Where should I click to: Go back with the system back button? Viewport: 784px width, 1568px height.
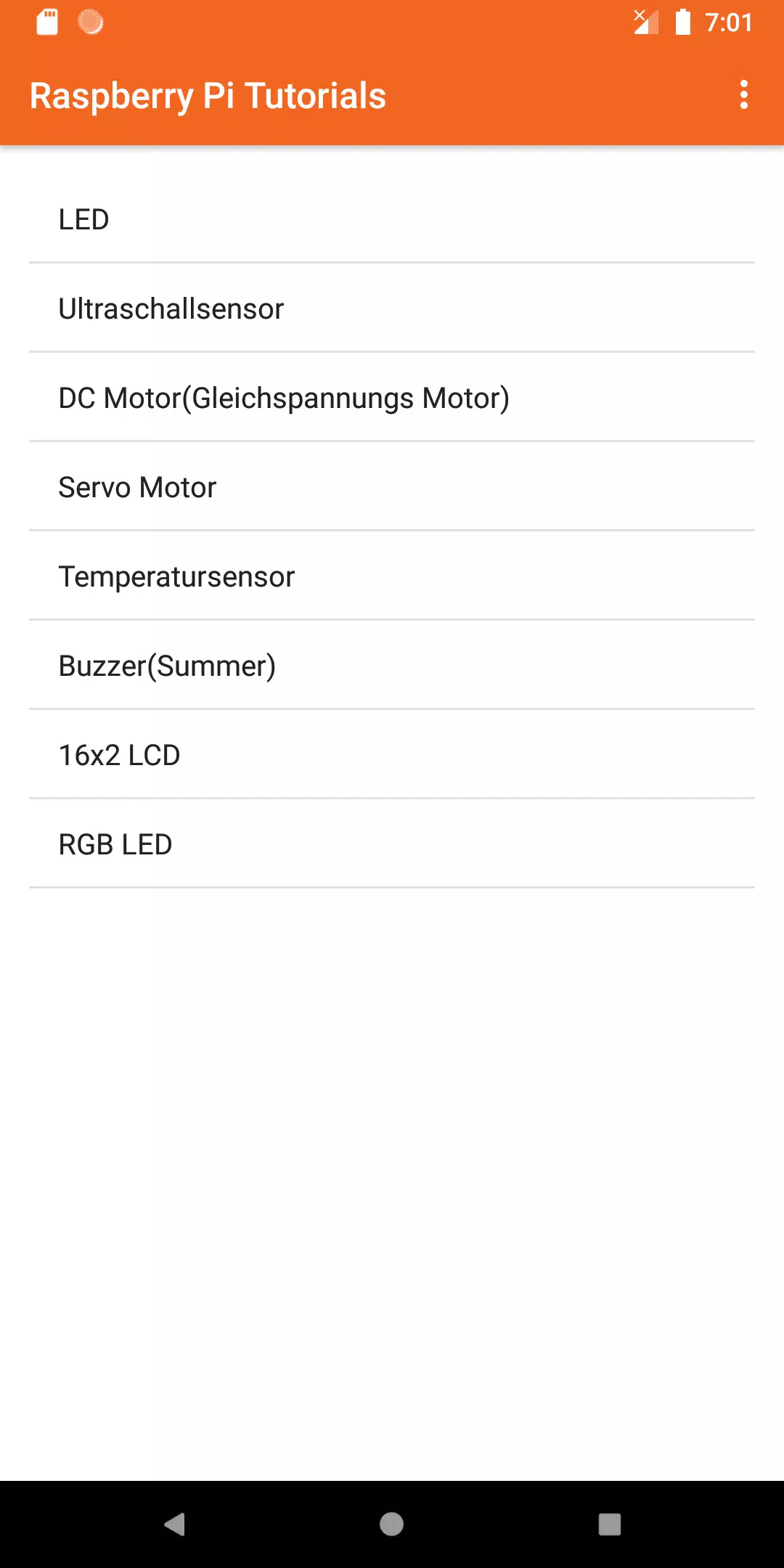pyautogui.click(x=174, y=1524)
